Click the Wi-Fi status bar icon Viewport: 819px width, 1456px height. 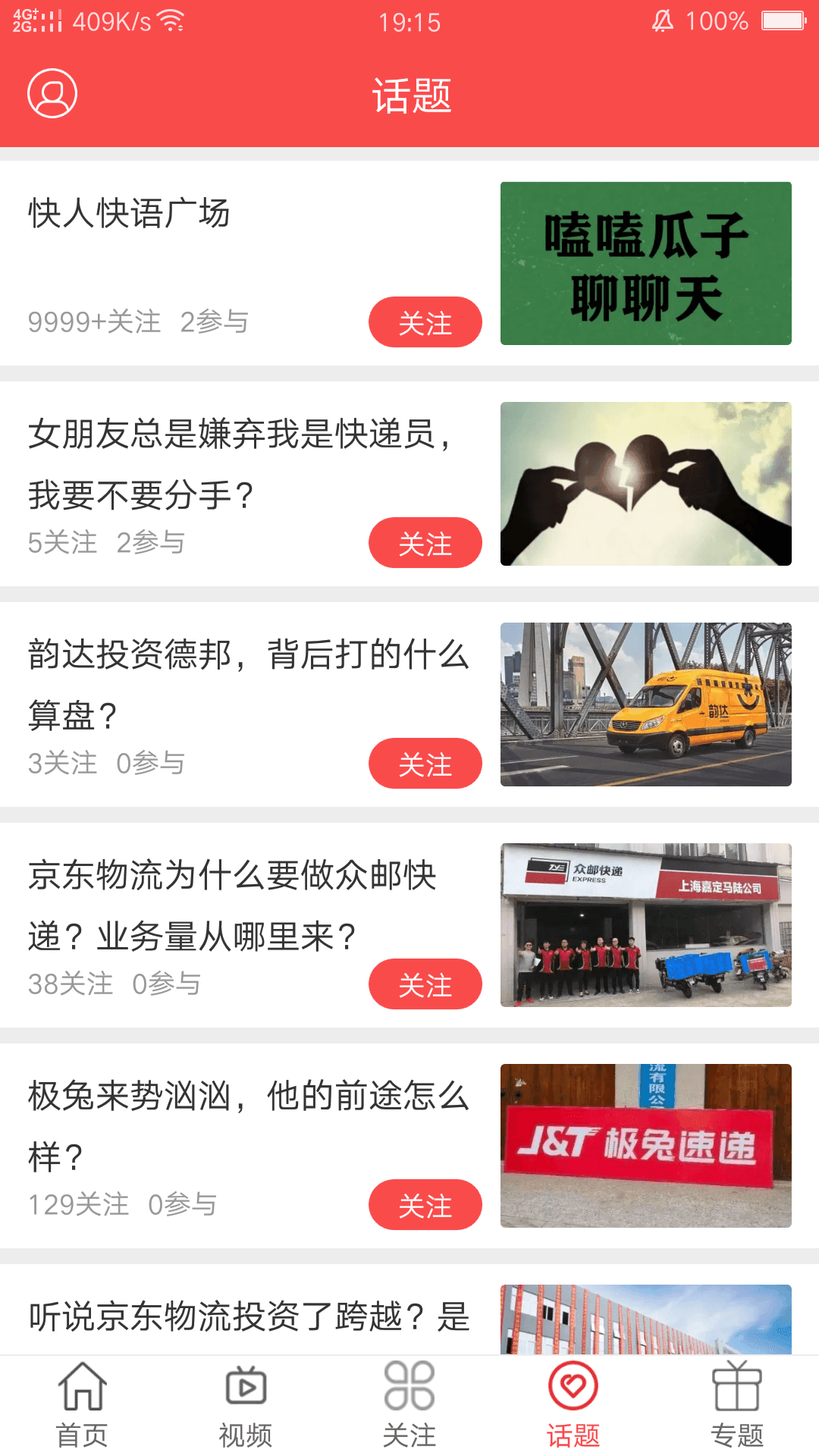173,20
